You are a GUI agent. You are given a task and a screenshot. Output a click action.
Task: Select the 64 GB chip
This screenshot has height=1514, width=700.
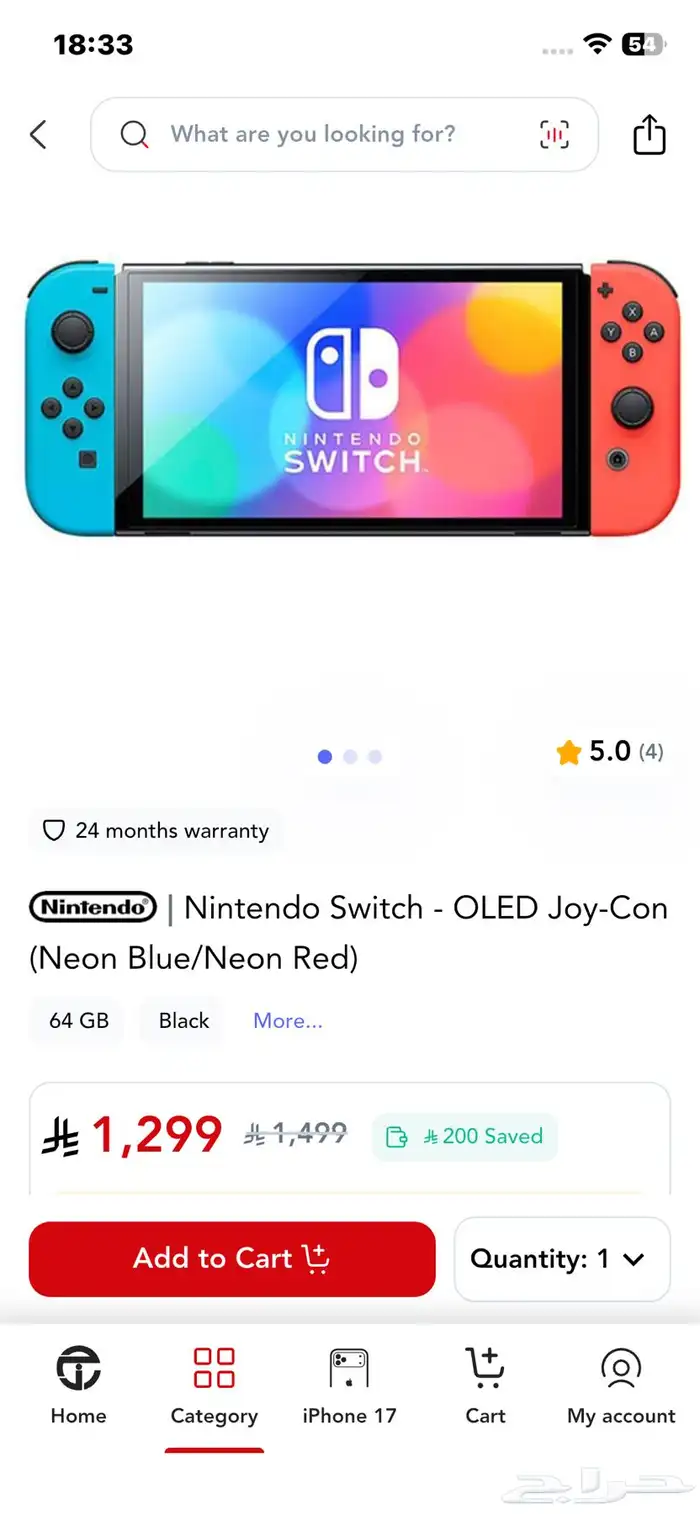(79, 1021)
